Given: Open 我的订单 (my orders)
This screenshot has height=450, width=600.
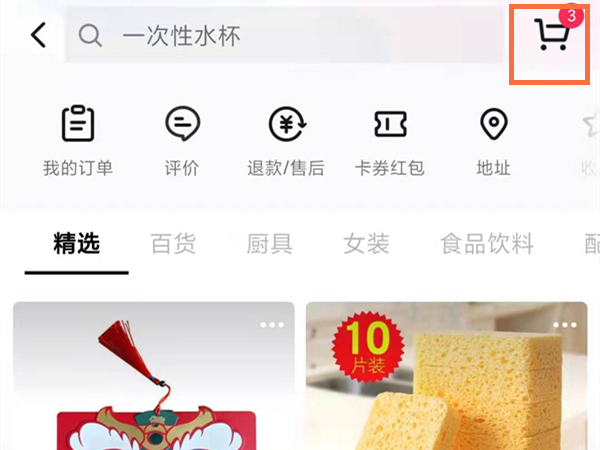Looking at the screenshot, I should 78,140.
